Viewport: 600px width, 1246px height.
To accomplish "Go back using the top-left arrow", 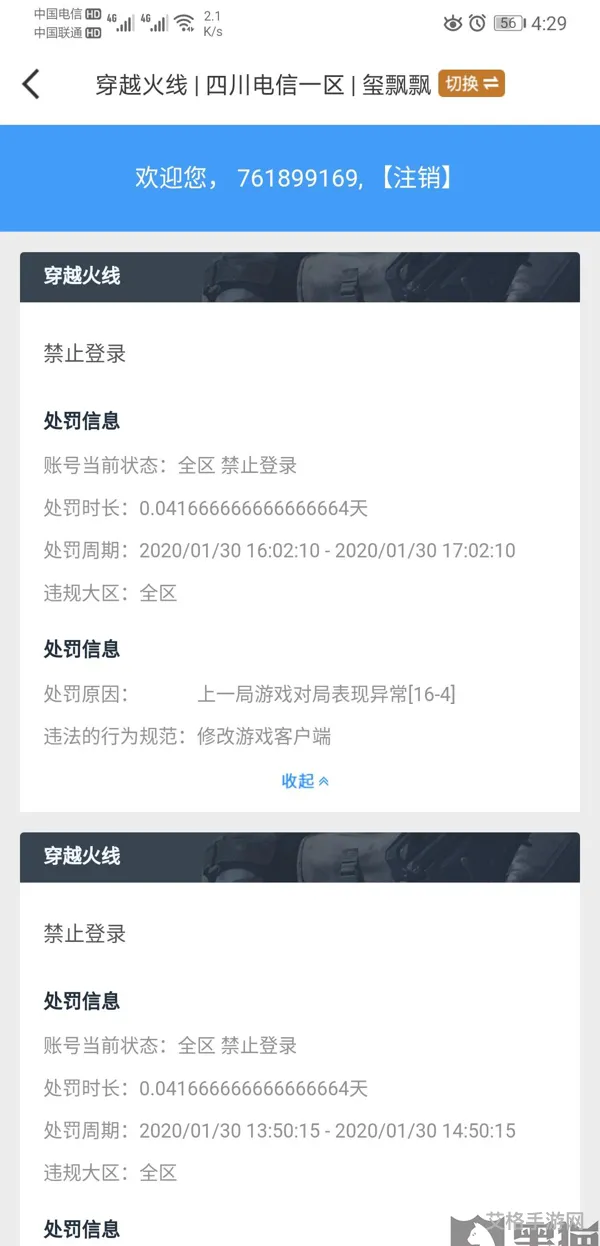I will click(x=31, y=84).
